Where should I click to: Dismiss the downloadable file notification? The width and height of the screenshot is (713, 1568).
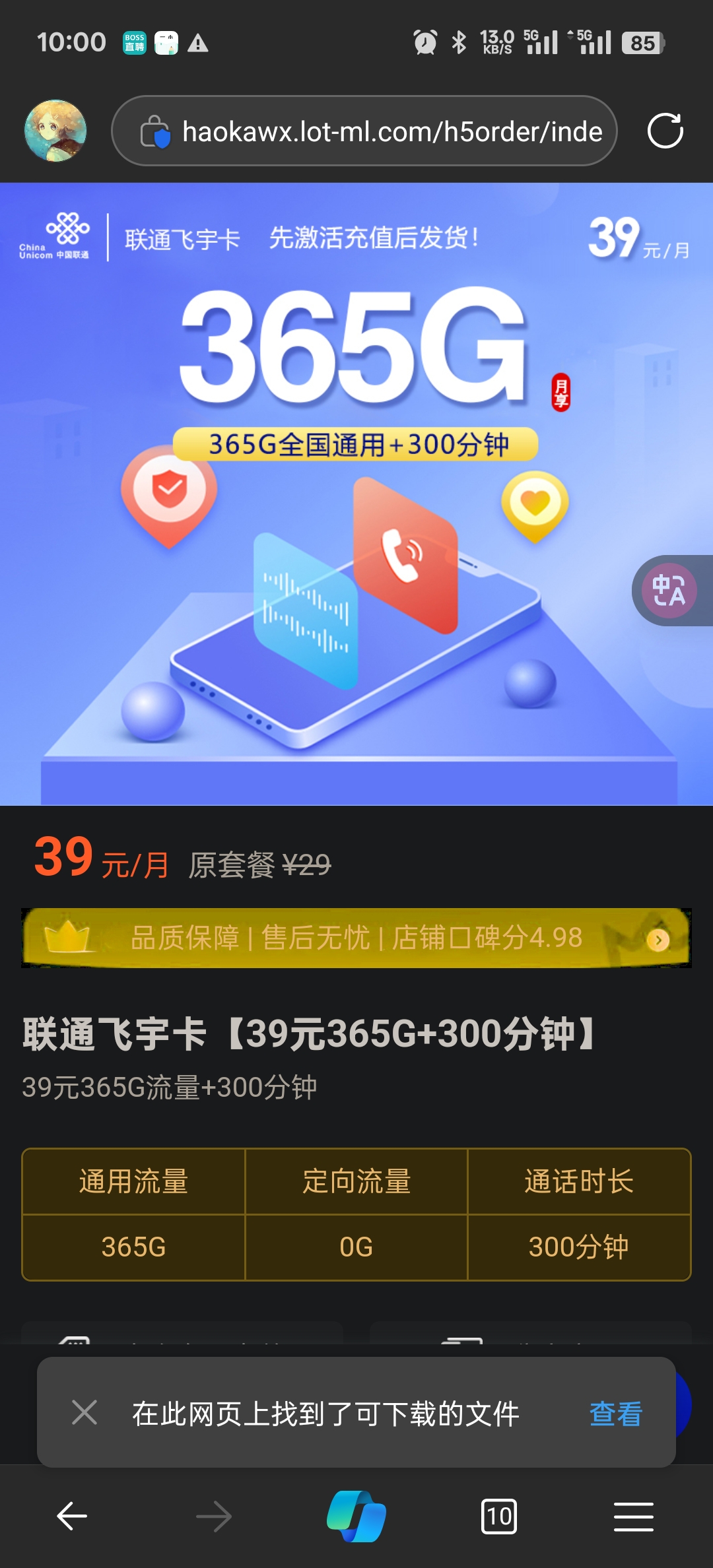tap(85, 1413)
